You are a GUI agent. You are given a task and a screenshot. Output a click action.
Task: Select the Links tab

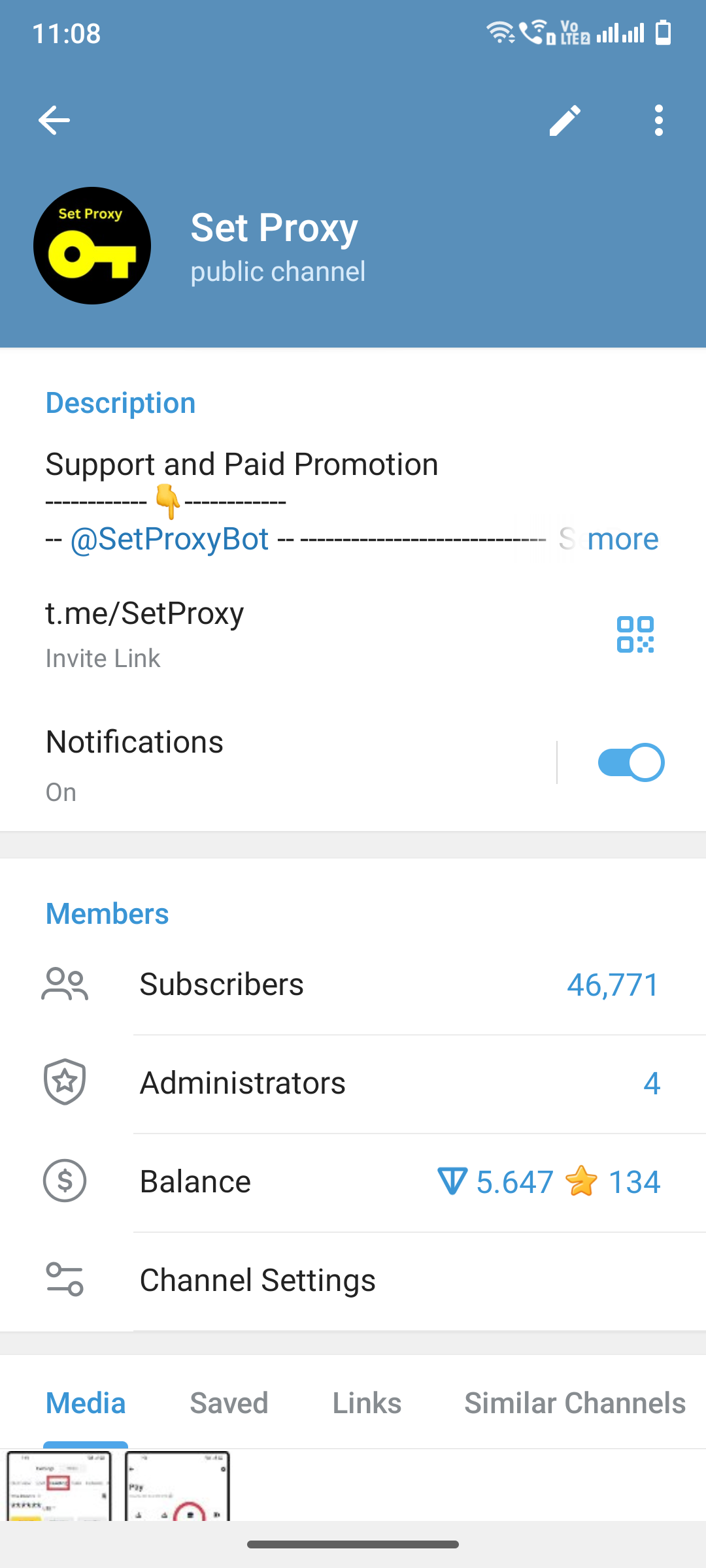coord(366,1402)
